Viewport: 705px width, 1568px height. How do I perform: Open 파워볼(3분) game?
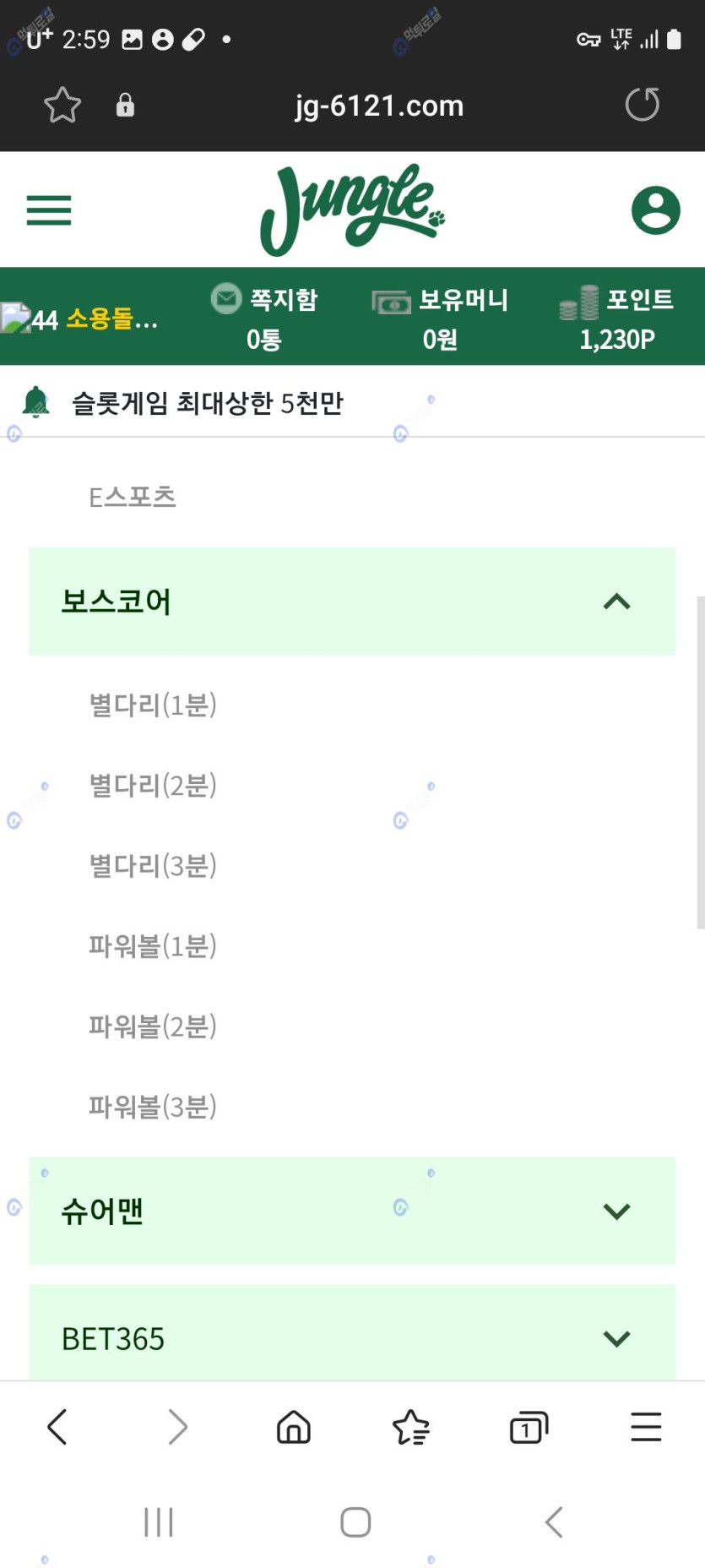pyautogui.click(x=153, y=1106)
